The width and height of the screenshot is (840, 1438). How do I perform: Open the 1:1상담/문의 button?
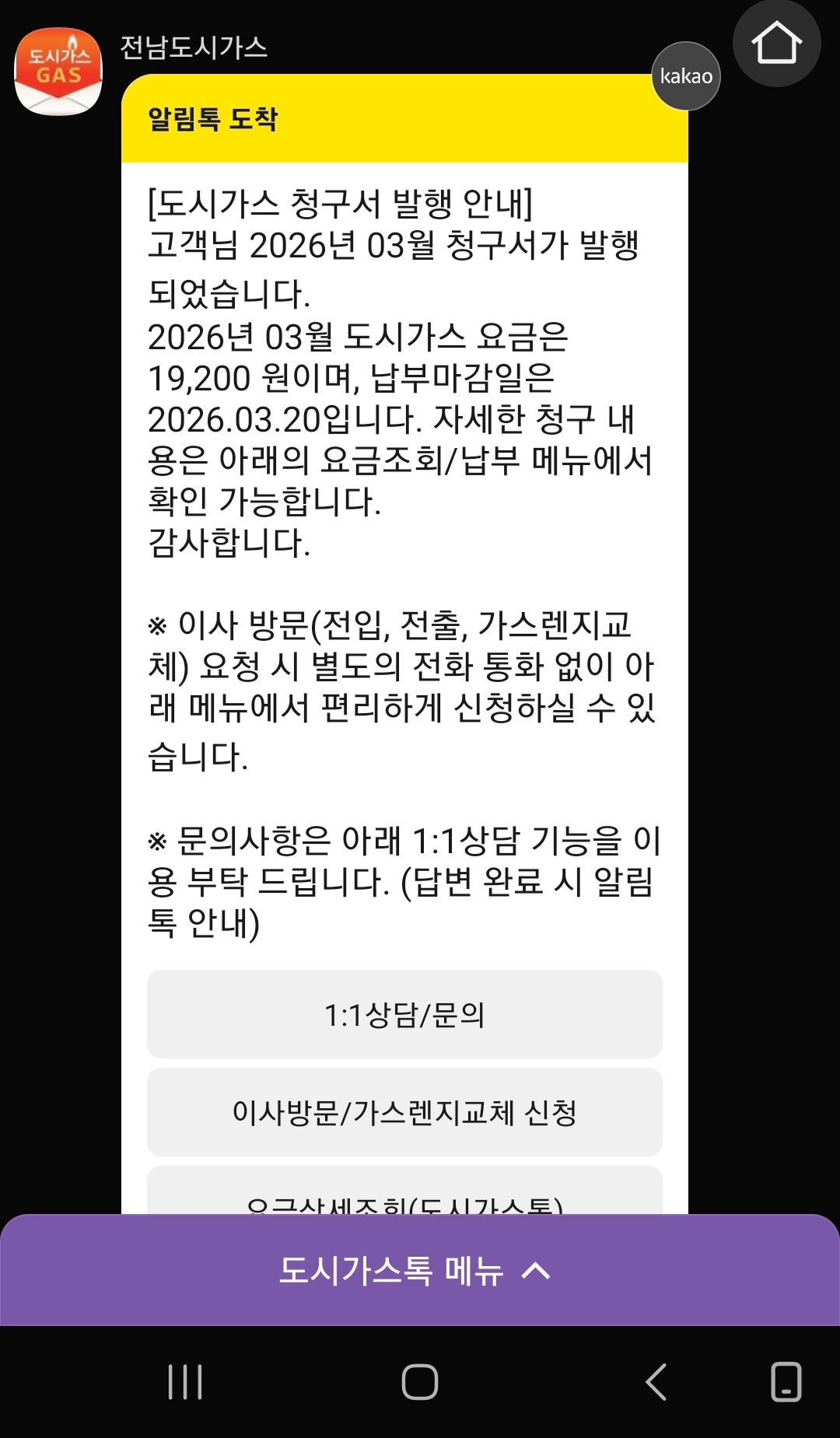[x=404, y=1014]
